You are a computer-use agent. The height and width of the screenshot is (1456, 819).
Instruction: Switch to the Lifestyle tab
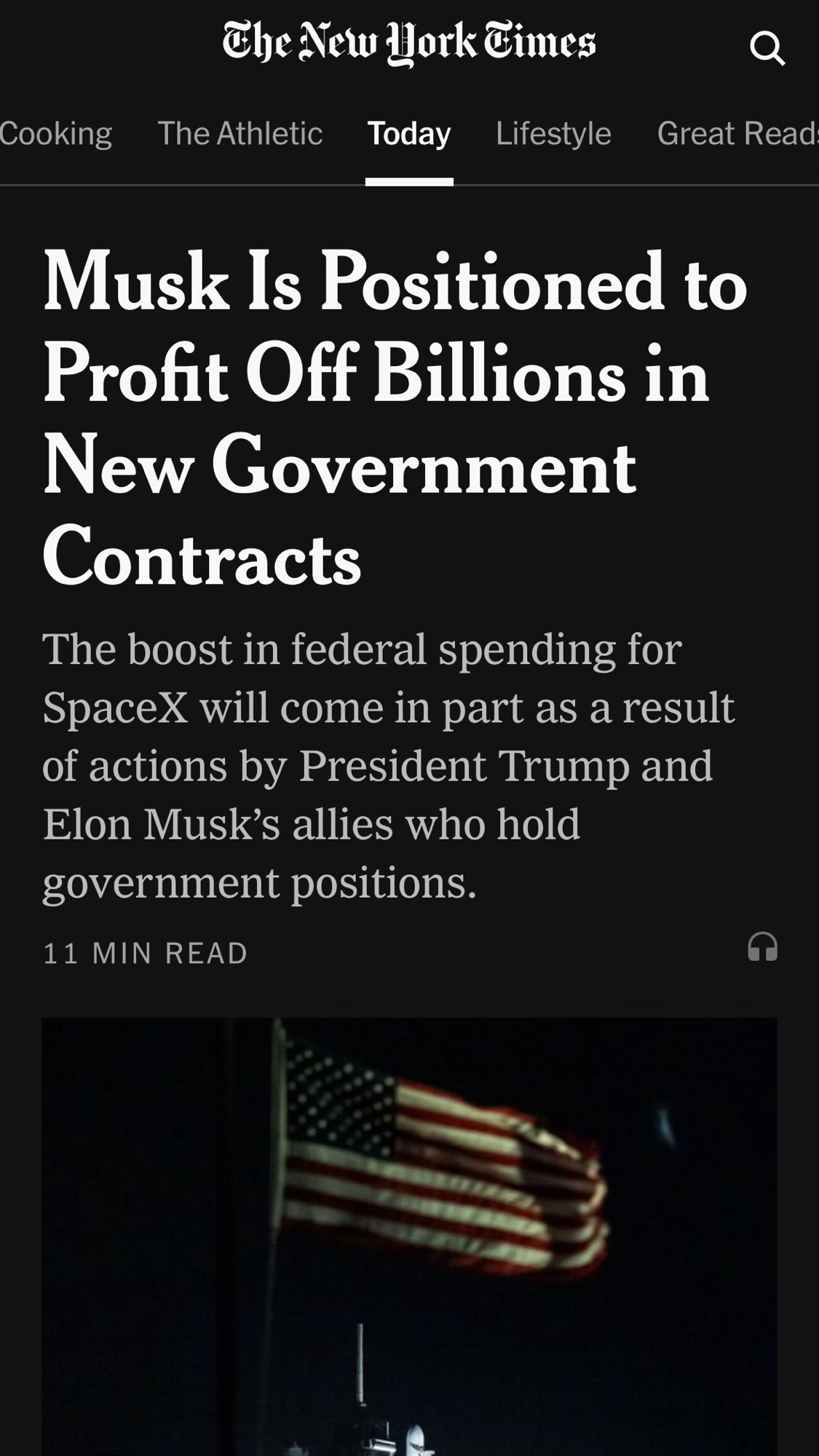(x=553, y=134)
